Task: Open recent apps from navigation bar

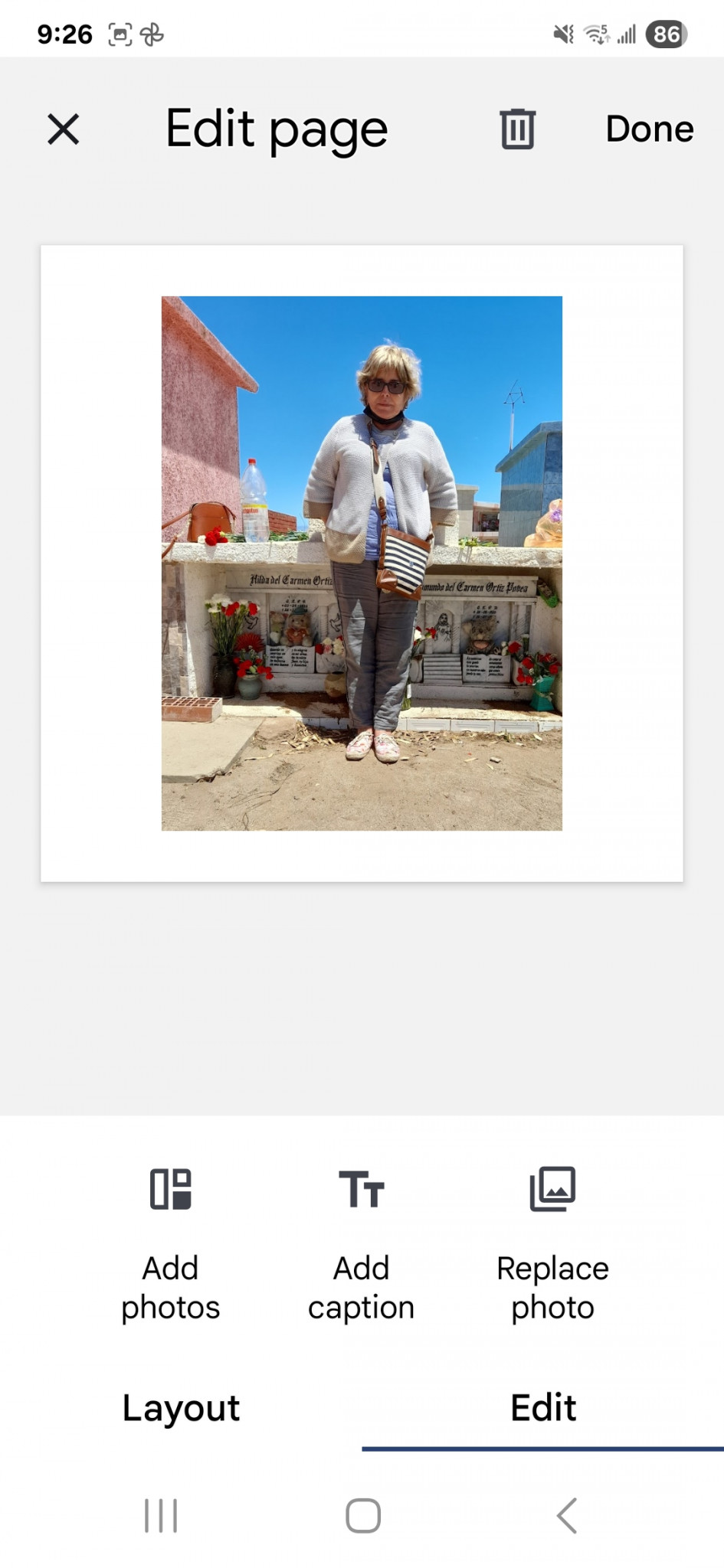Action: tap(161, 1515)
